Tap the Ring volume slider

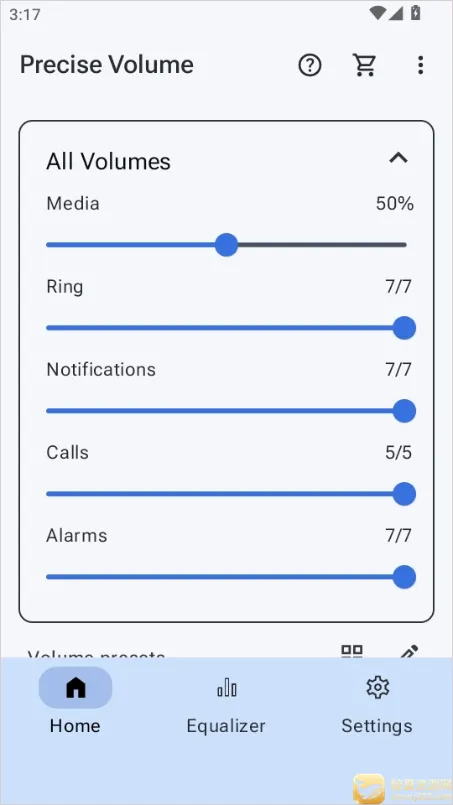[231, 328]
